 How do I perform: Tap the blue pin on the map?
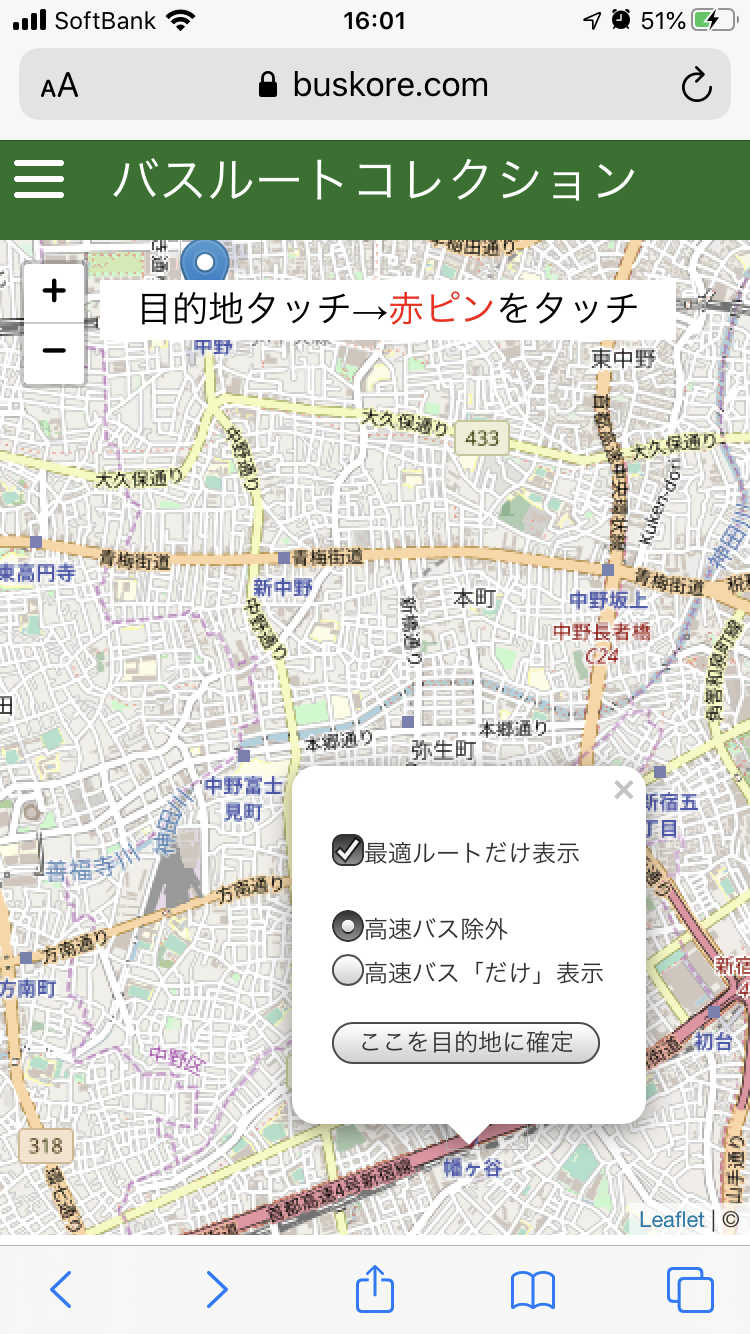[205, 262]
